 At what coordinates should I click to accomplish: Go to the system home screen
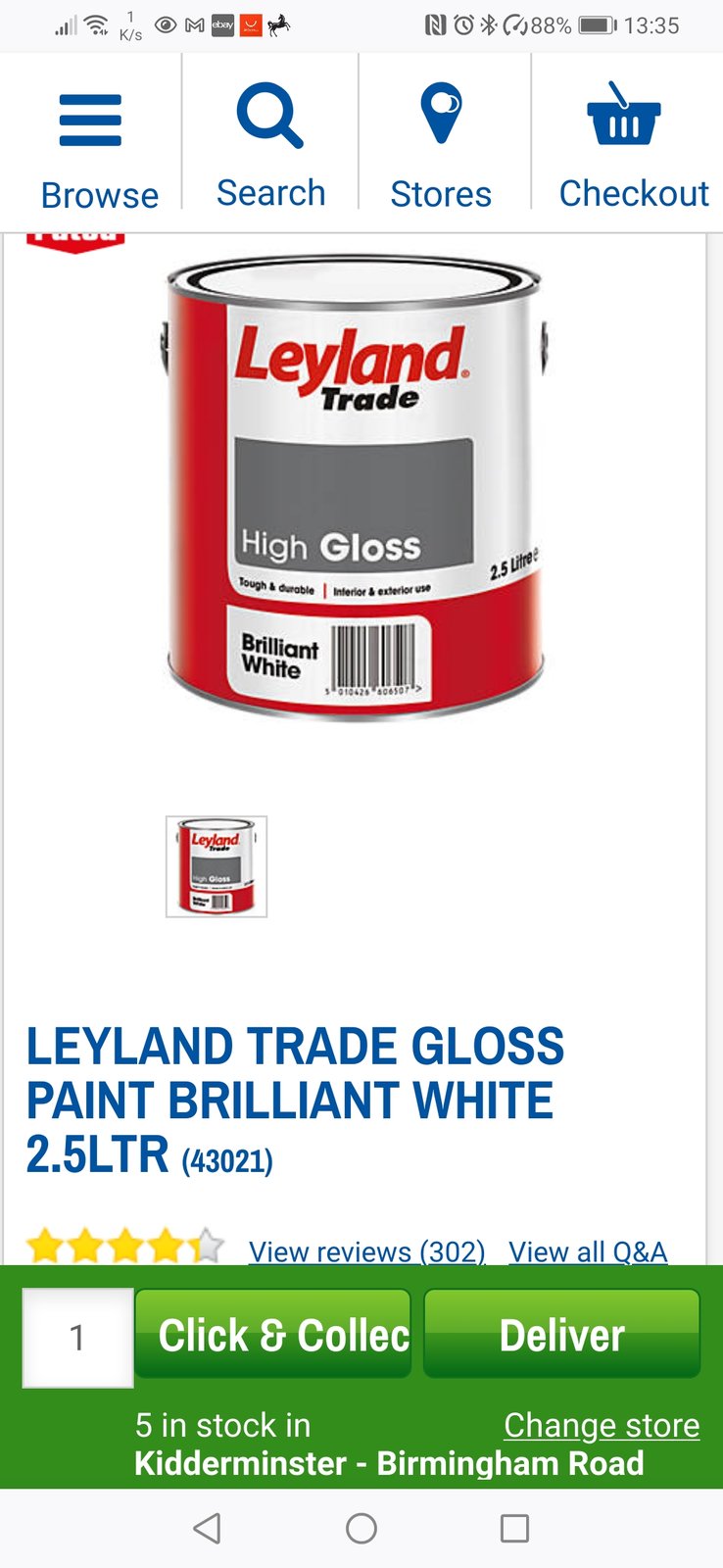(361, 1528)
